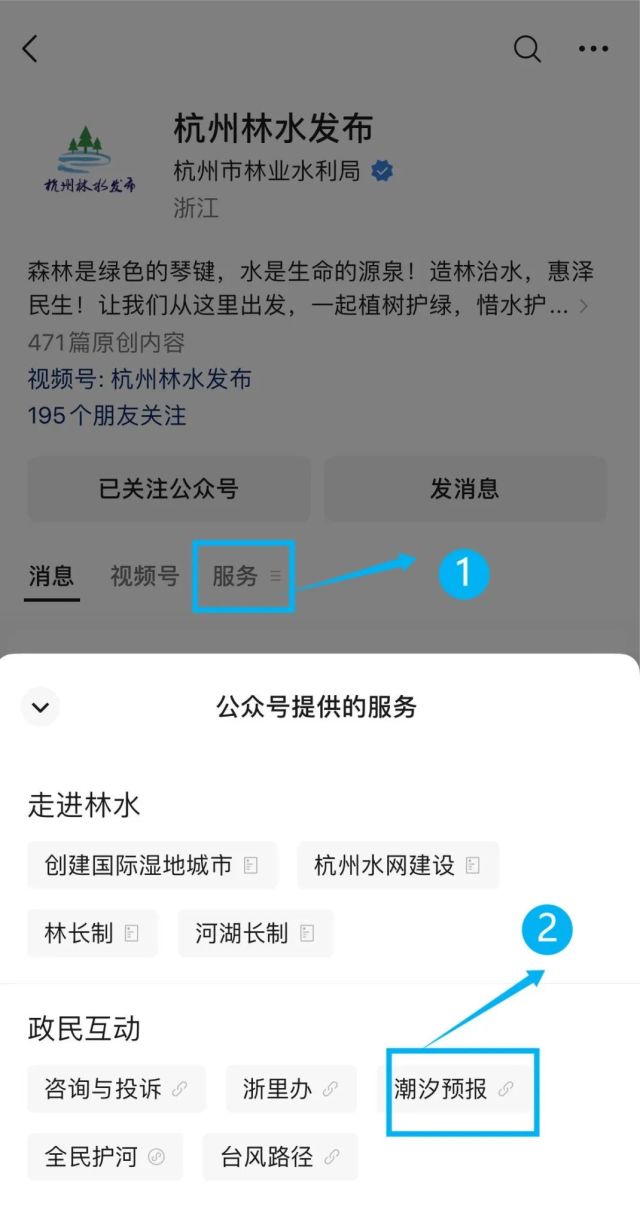Open the three-dot overflow menu
Viewport: 640px width, 1207px height.
pyautogui.click(x=593, y=48)
